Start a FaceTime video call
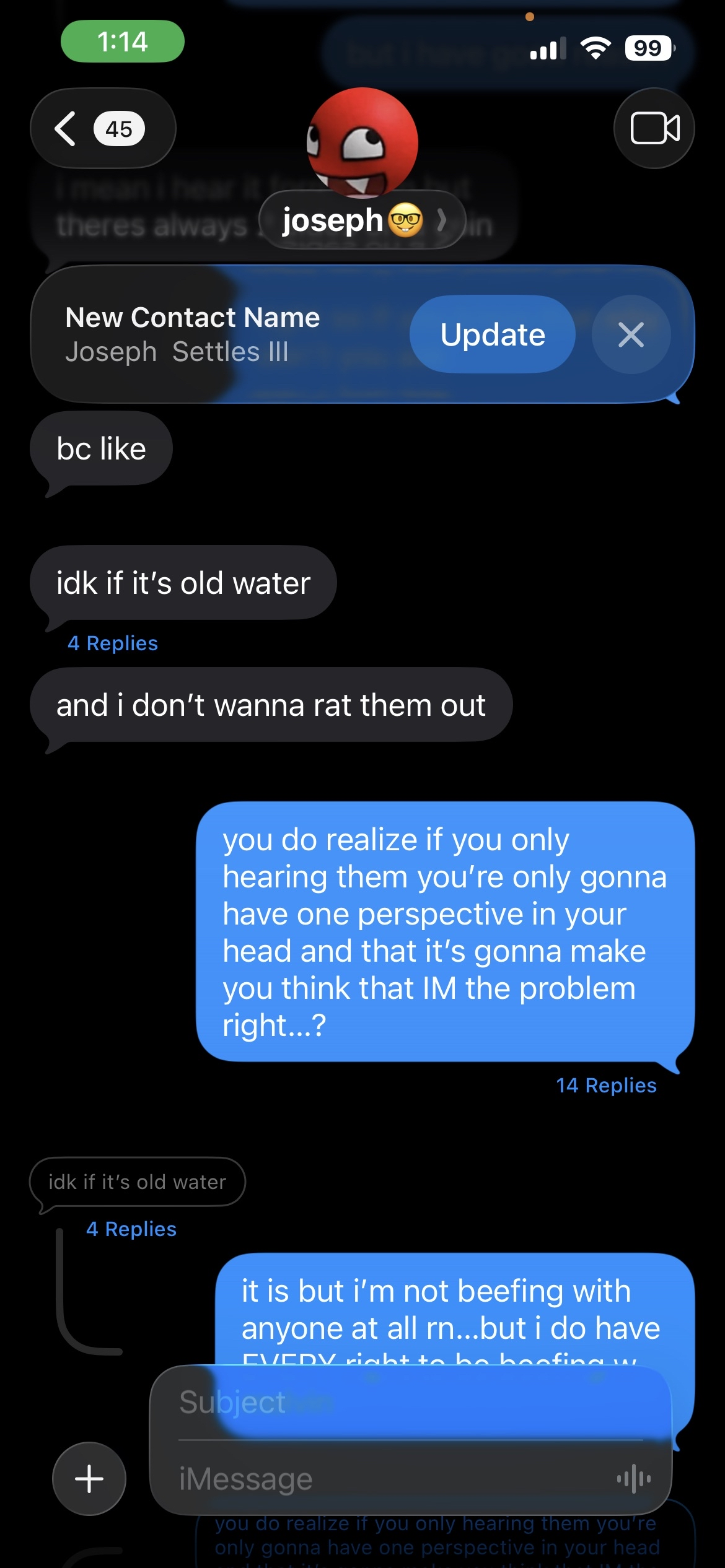Screen dimensions: 725x1568 tap(654, 129)
